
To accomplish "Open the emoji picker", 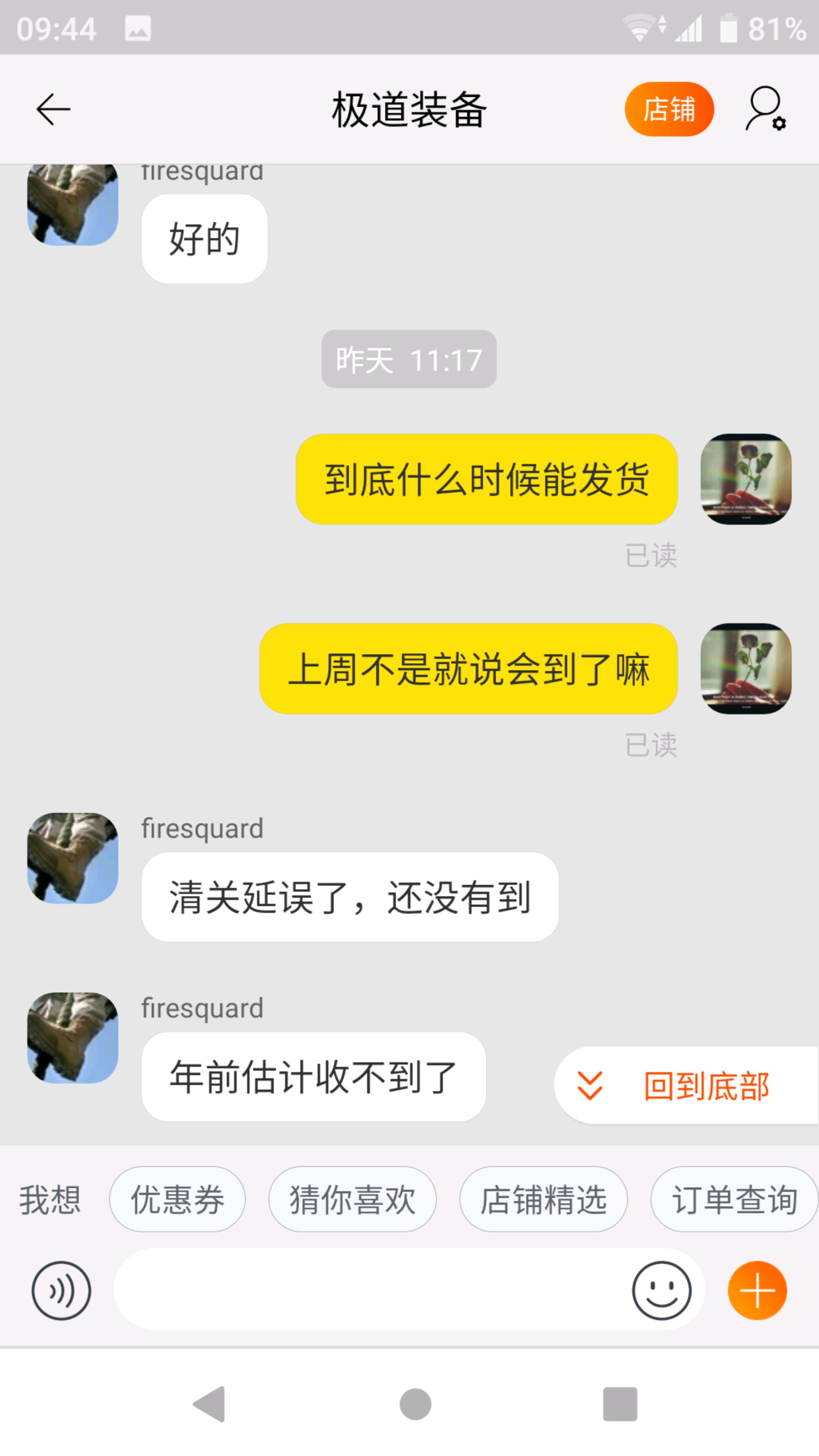I will coord(661,1291).
